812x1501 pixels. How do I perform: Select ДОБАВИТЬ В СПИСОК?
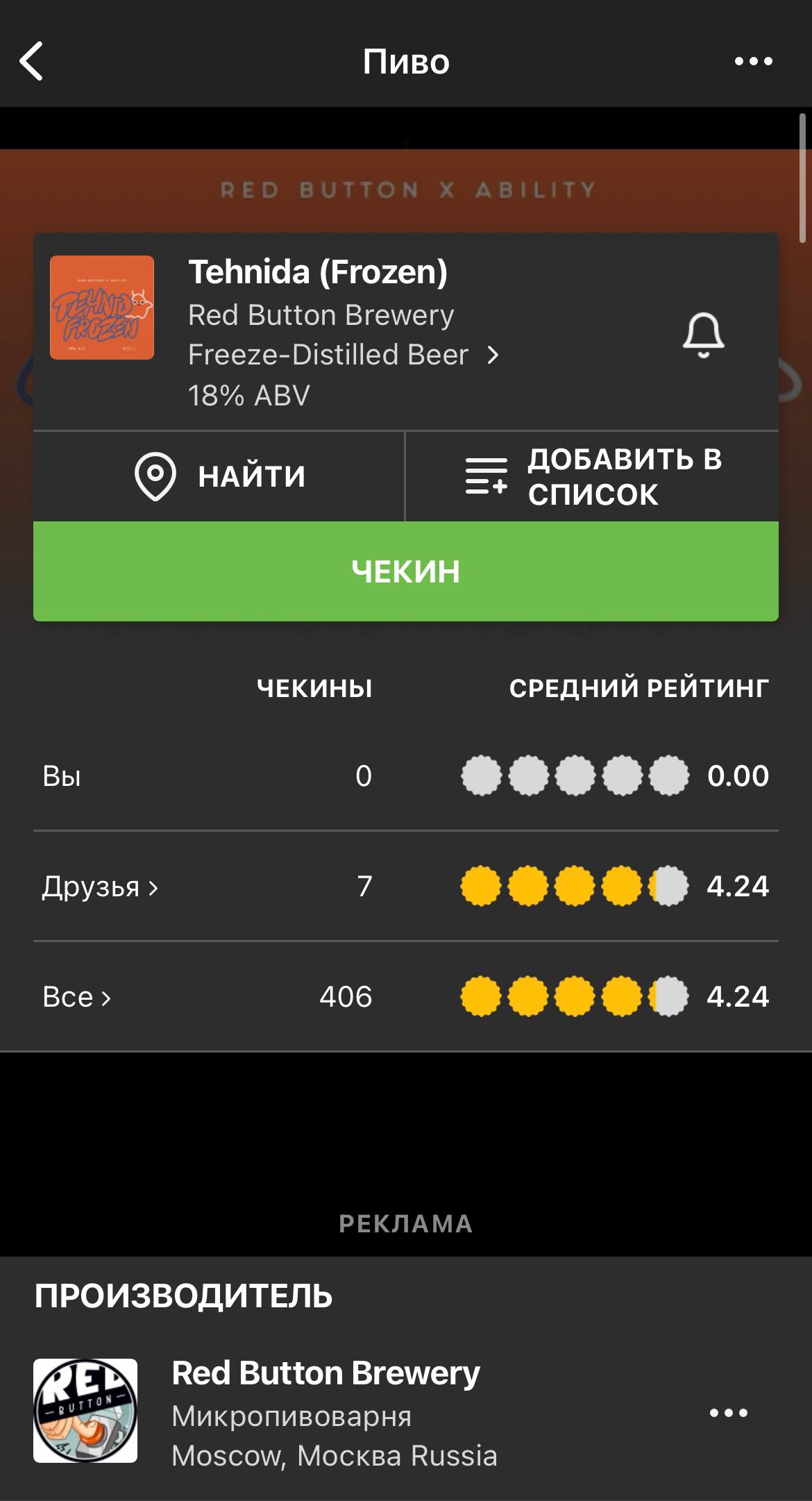coord(592,476)
